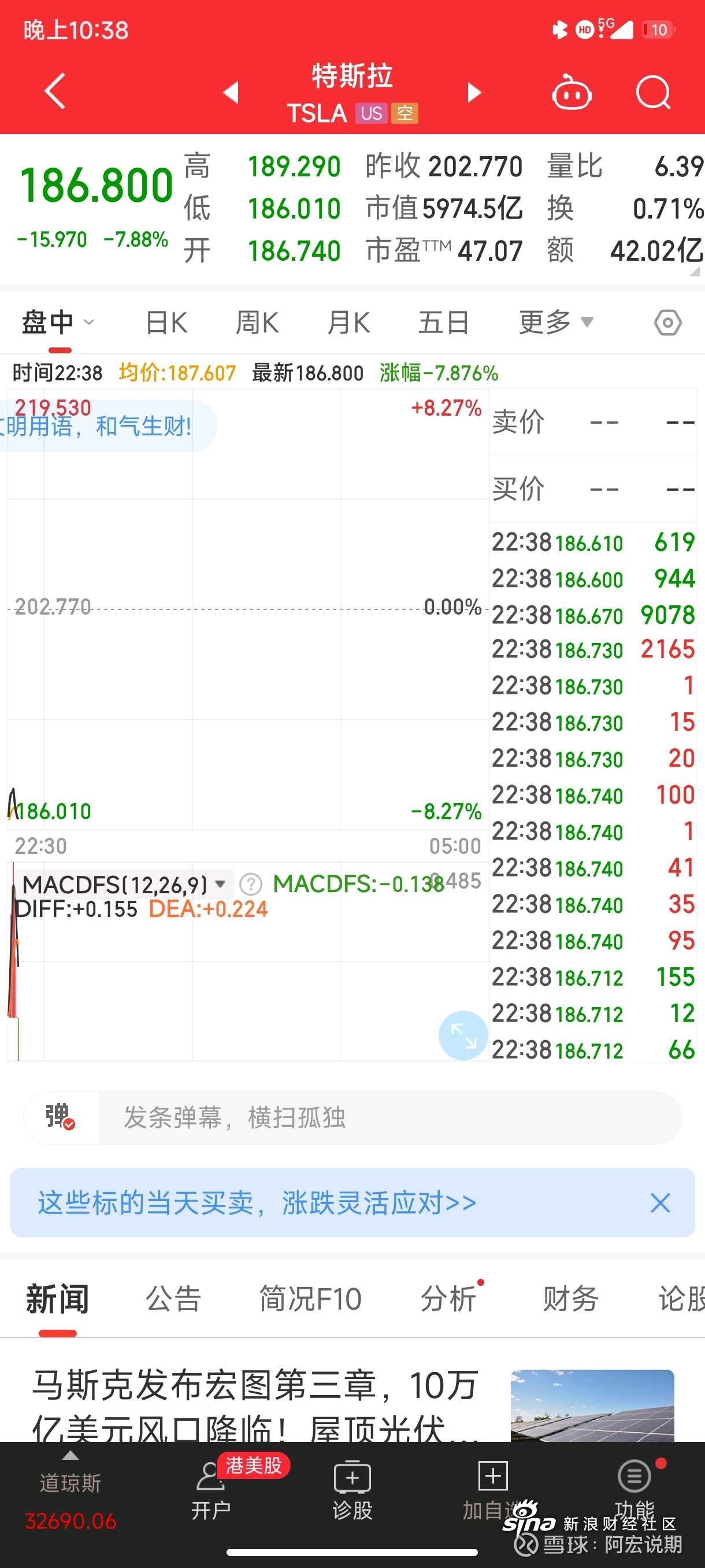Tap the 发条弹幕 comment input field
This screenshot has height=1568, width=705.
click(389, 1118)
